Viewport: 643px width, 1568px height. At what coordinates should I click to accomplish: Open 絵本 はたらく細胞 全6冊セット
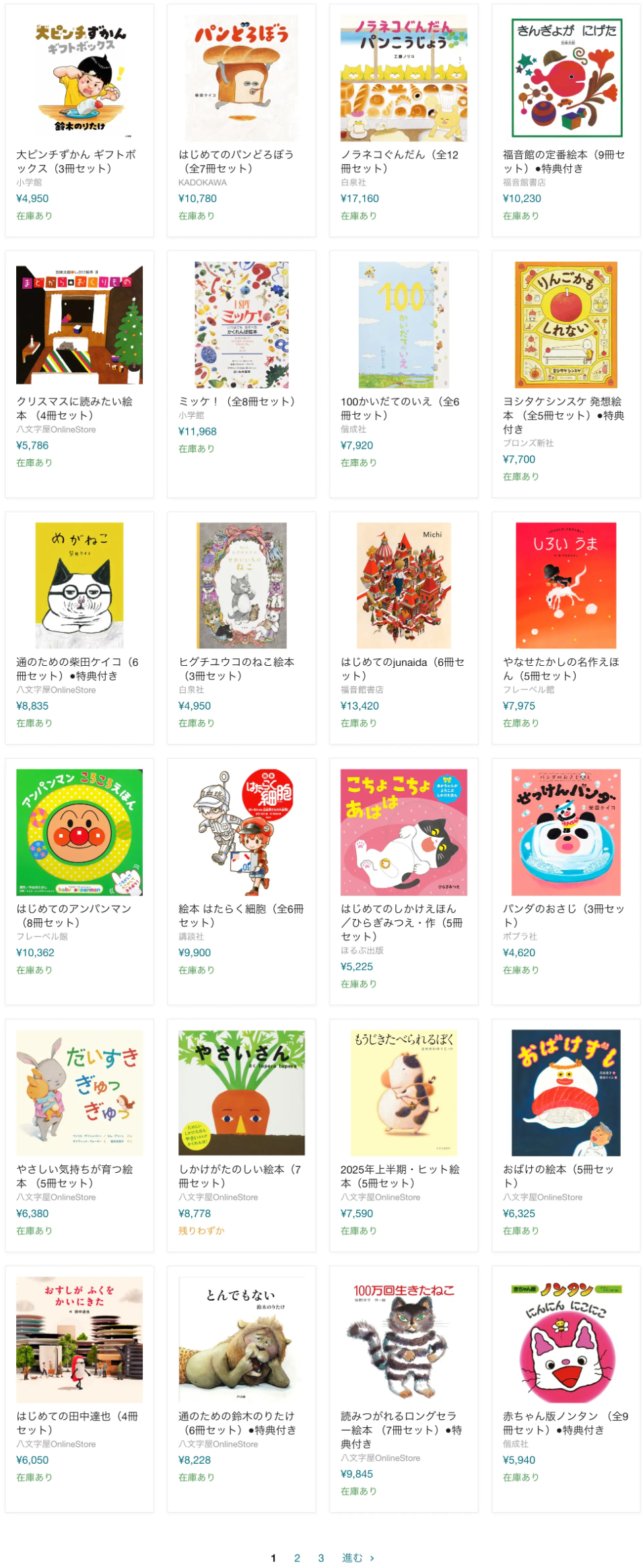(240, 915)
